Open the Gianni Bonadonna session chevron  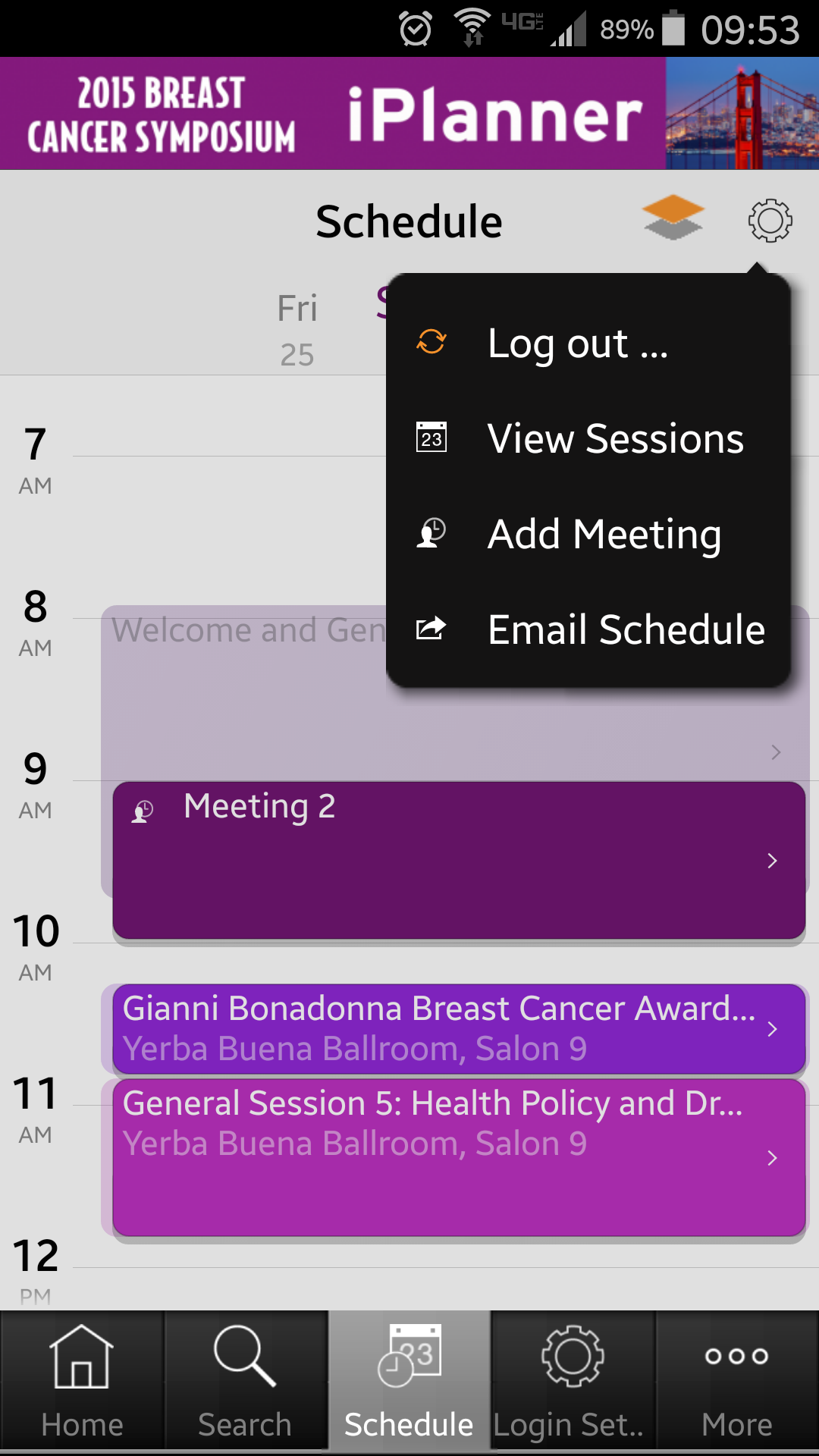772,1030
